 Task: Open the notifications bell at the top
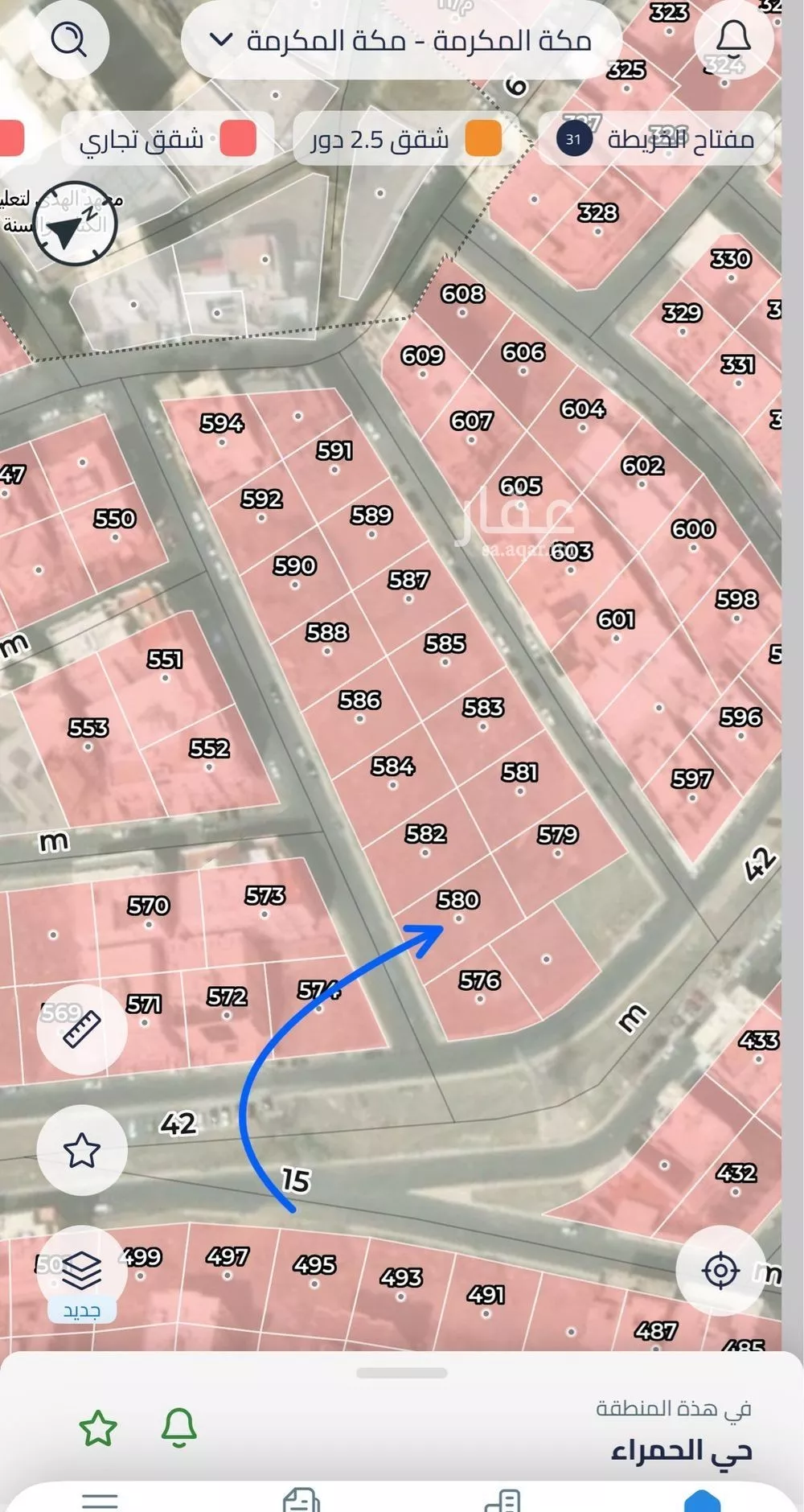click(733, 39)
